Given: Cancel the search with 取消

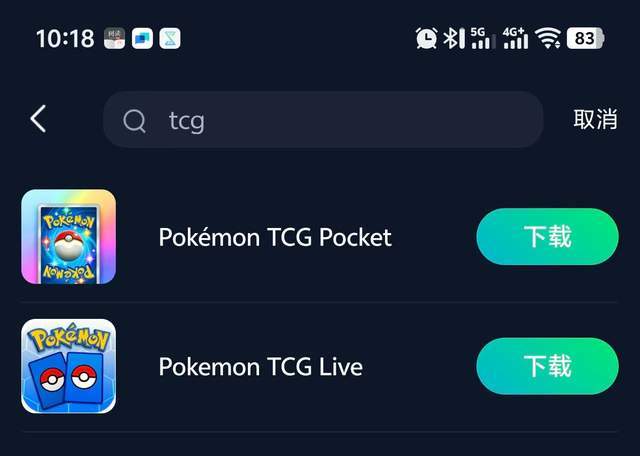Looking at the screenshot, I should coord(595,120).
